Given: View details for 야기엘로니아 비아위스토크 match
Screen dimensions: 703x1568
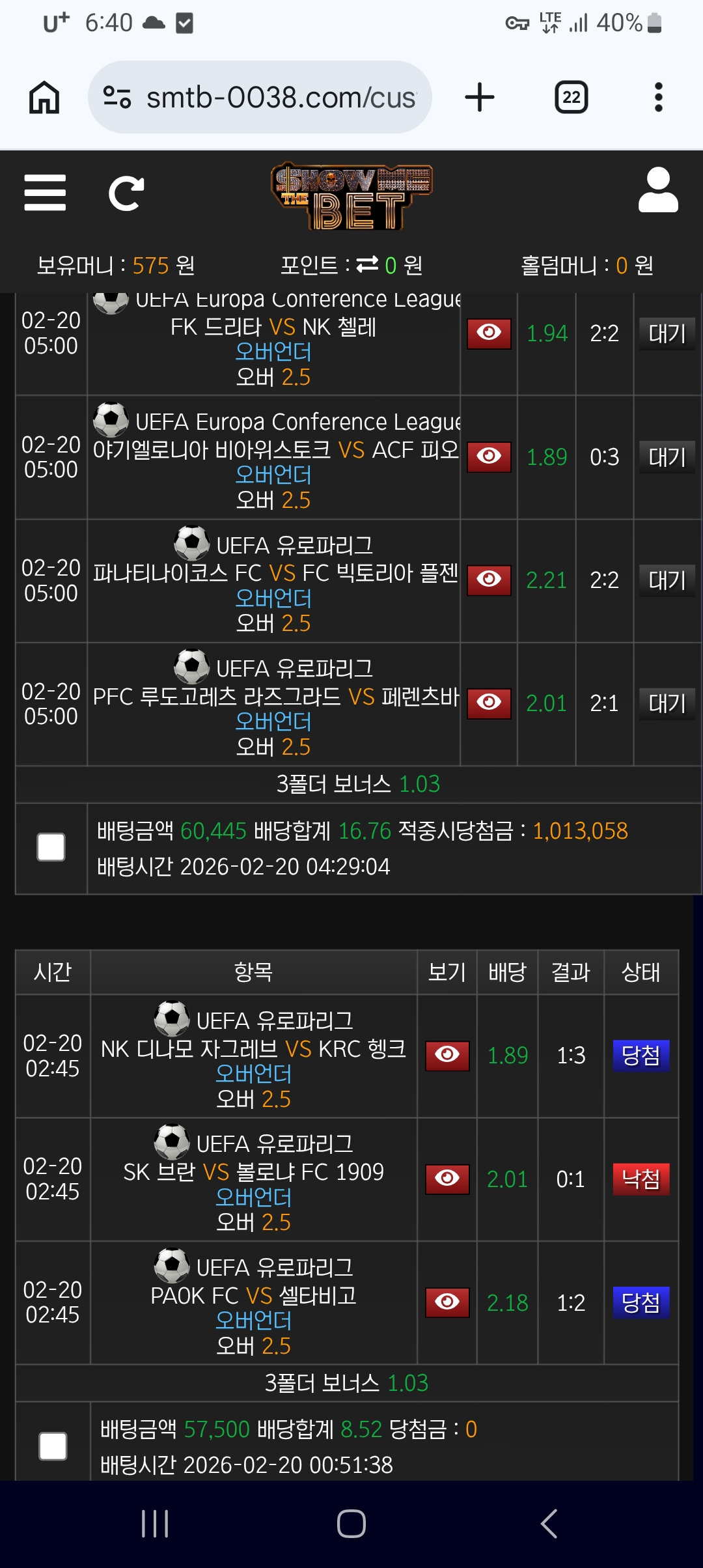Looking at the screenshot, I should click(x=489, y=456).
